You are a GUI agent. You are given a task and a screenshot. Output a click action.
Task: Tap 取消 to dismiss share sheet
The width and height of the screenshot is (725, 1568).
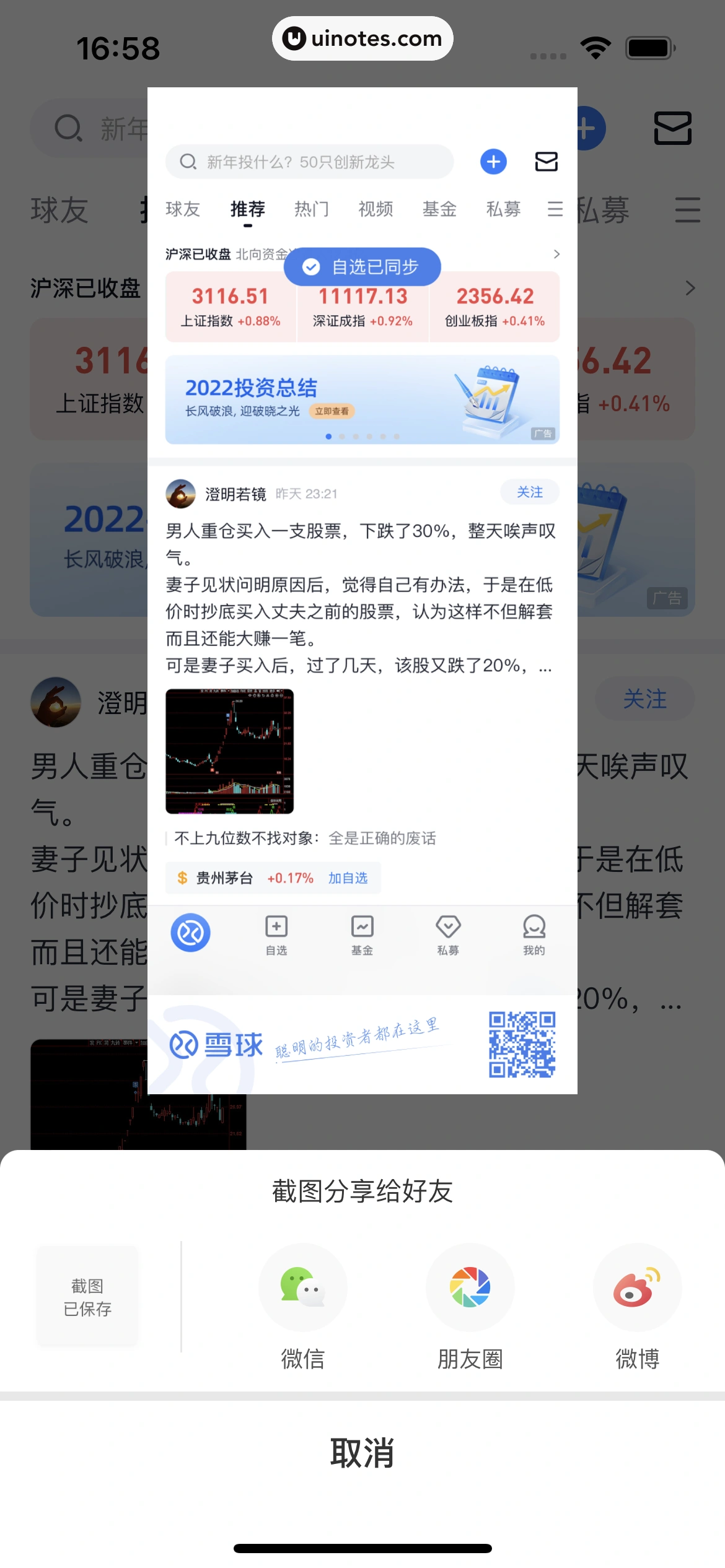point(362,1452)
